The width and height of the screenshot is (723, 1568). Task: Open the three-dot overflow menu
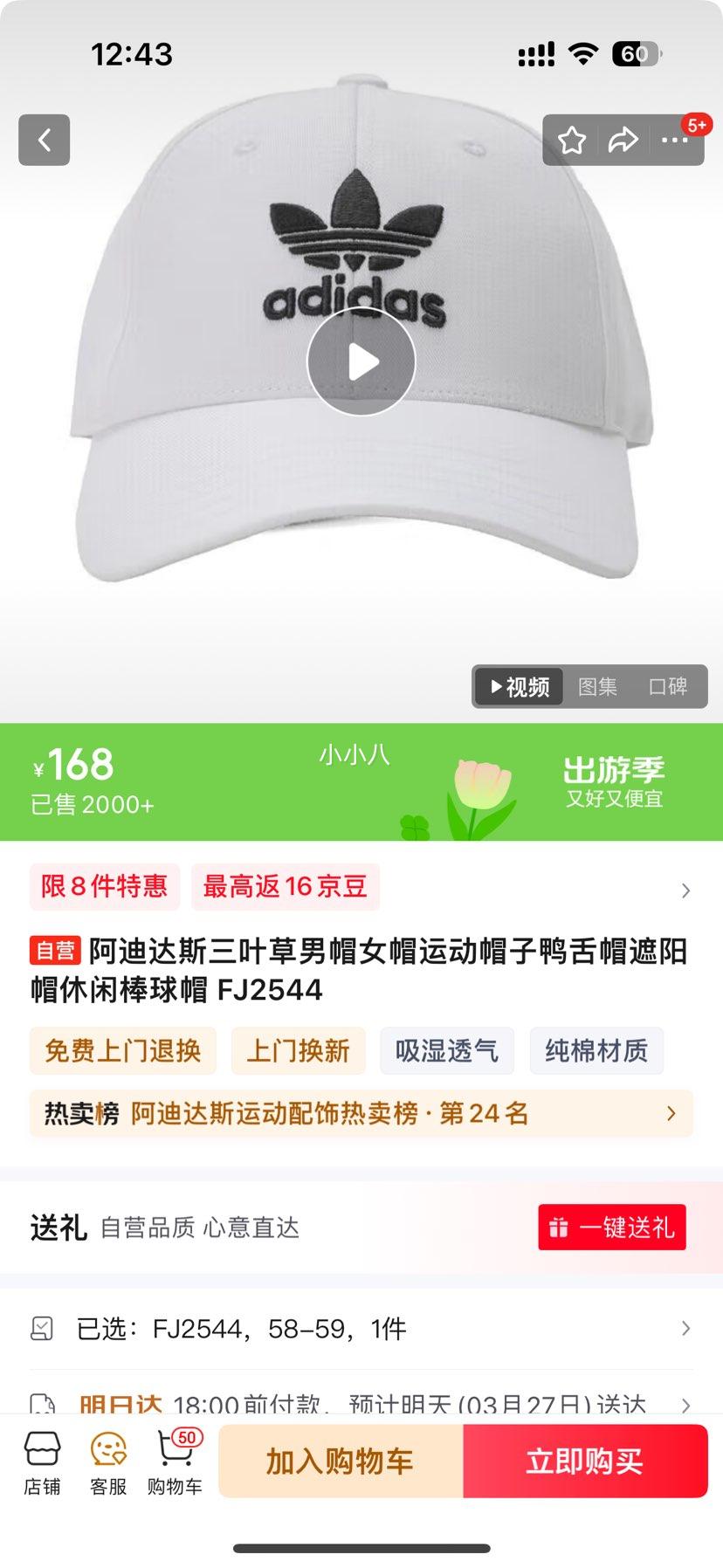tap(674, 140)
